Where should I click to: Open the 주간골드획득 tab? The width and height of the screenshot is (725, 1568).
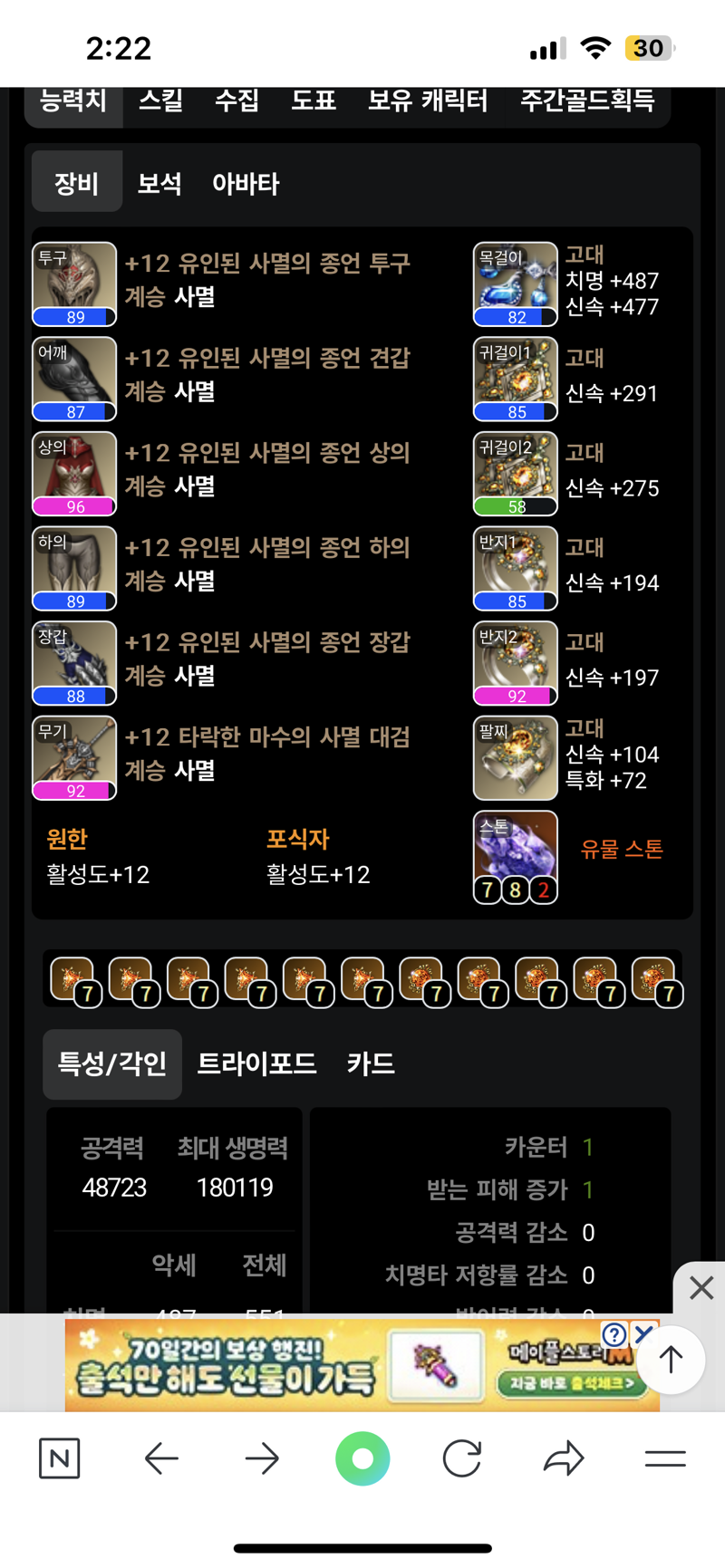pos(587,101)
